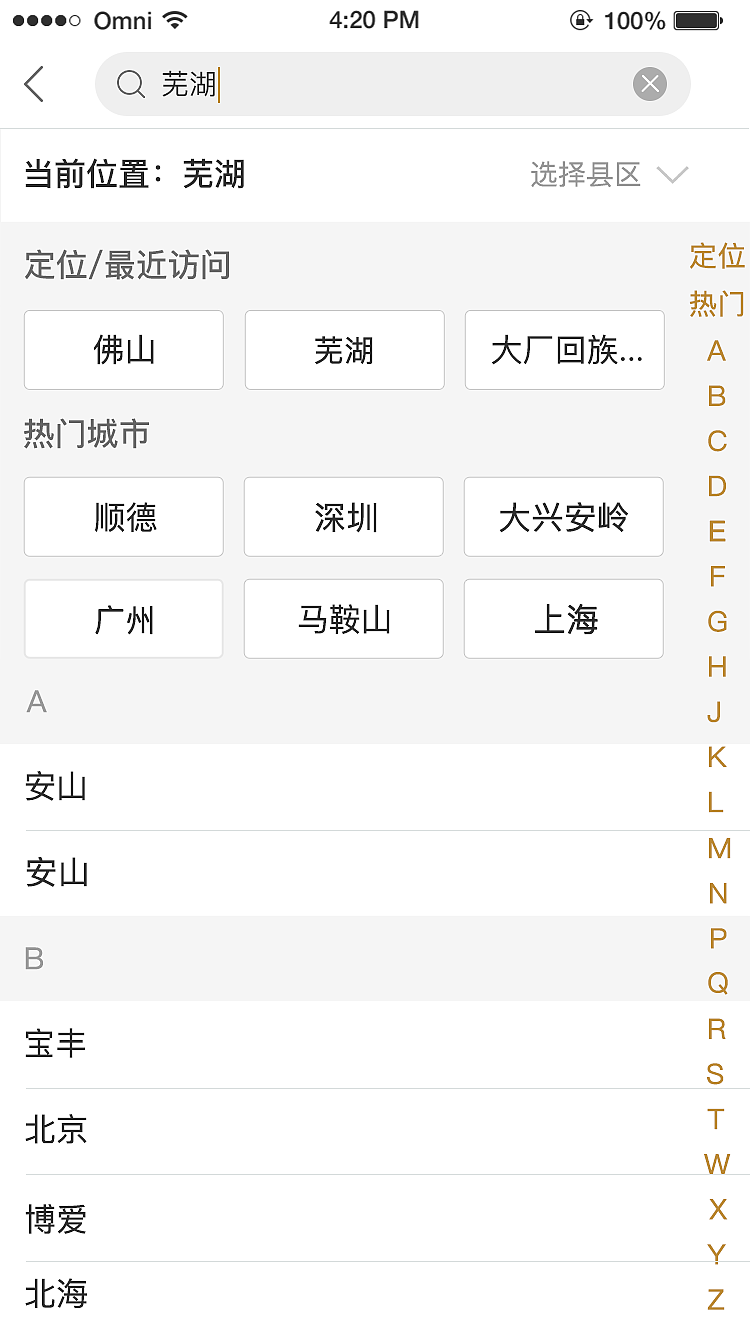750x1334 pixels.
Task: Pick 马鞍山 from hot cities
Action: point(343,619)
